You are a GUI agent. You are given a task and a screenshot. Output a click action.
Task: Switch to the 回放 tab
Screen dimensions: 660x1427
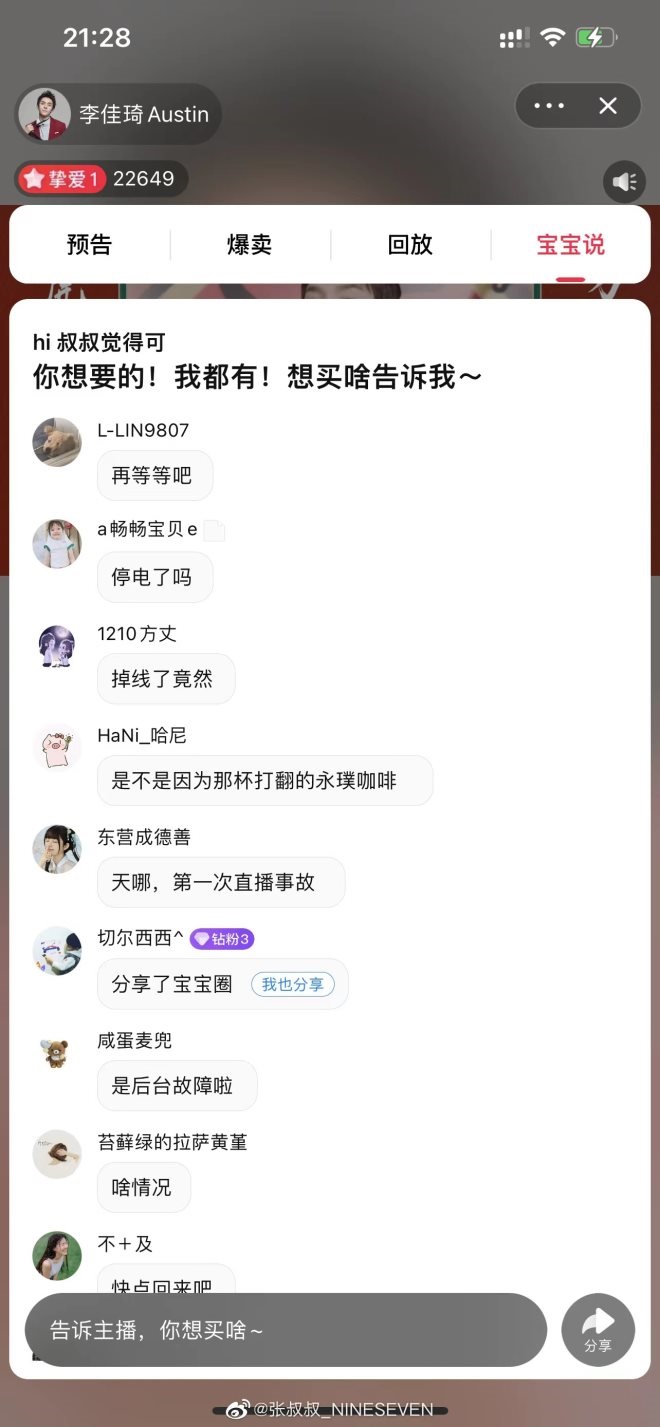pyautogui.click(x=410, y=245)
